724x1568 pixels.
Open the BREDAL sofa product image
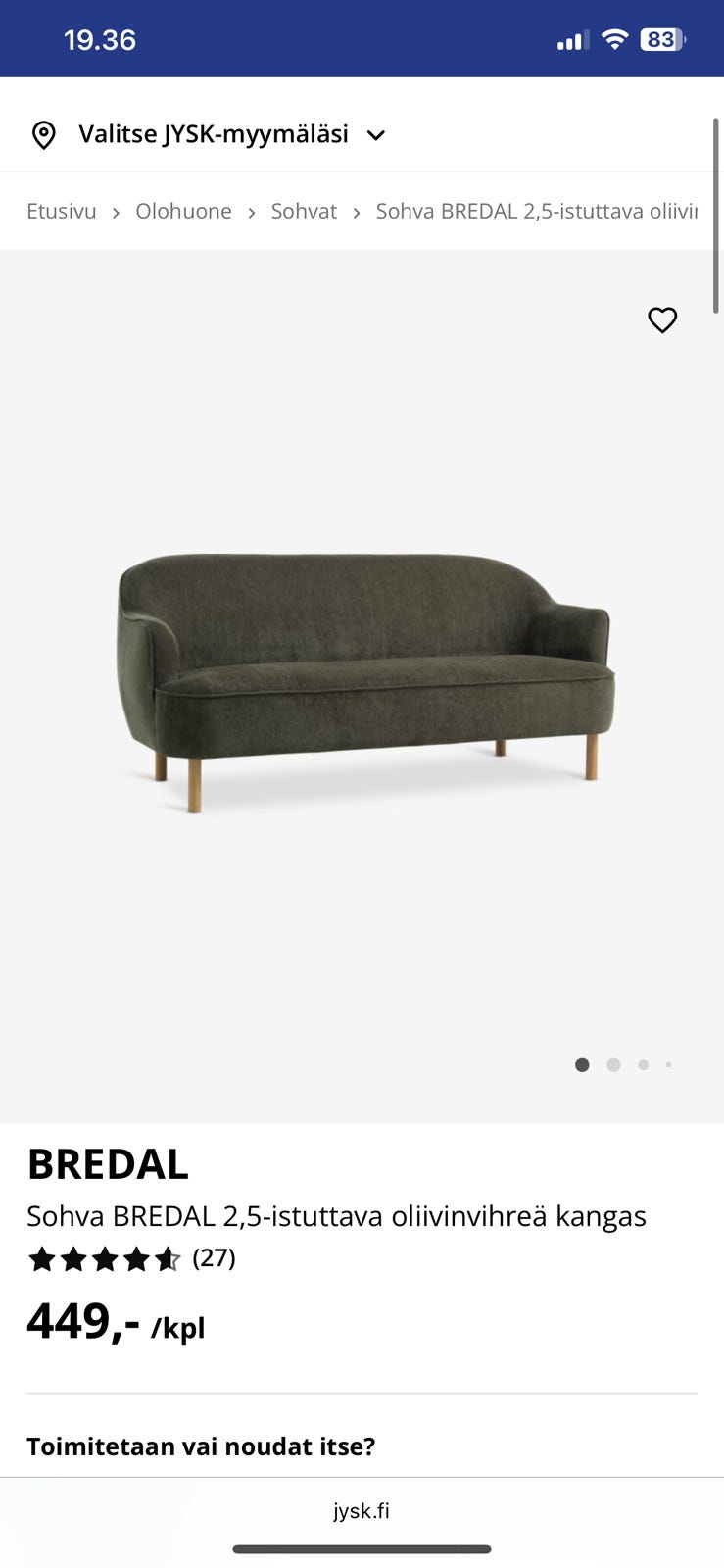pyautogui.click(x=364, y=681)
